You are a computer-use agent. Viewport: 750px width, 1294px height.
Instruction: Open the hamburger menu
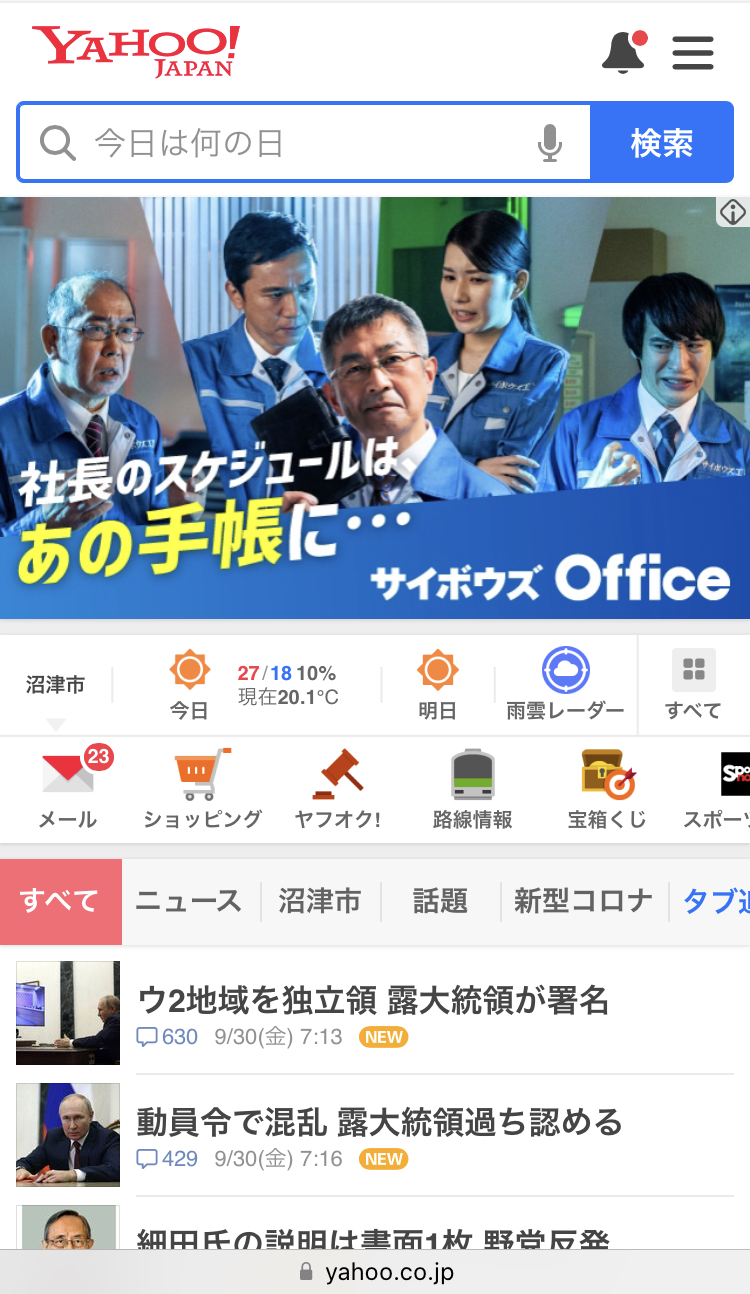click(693, 52)
